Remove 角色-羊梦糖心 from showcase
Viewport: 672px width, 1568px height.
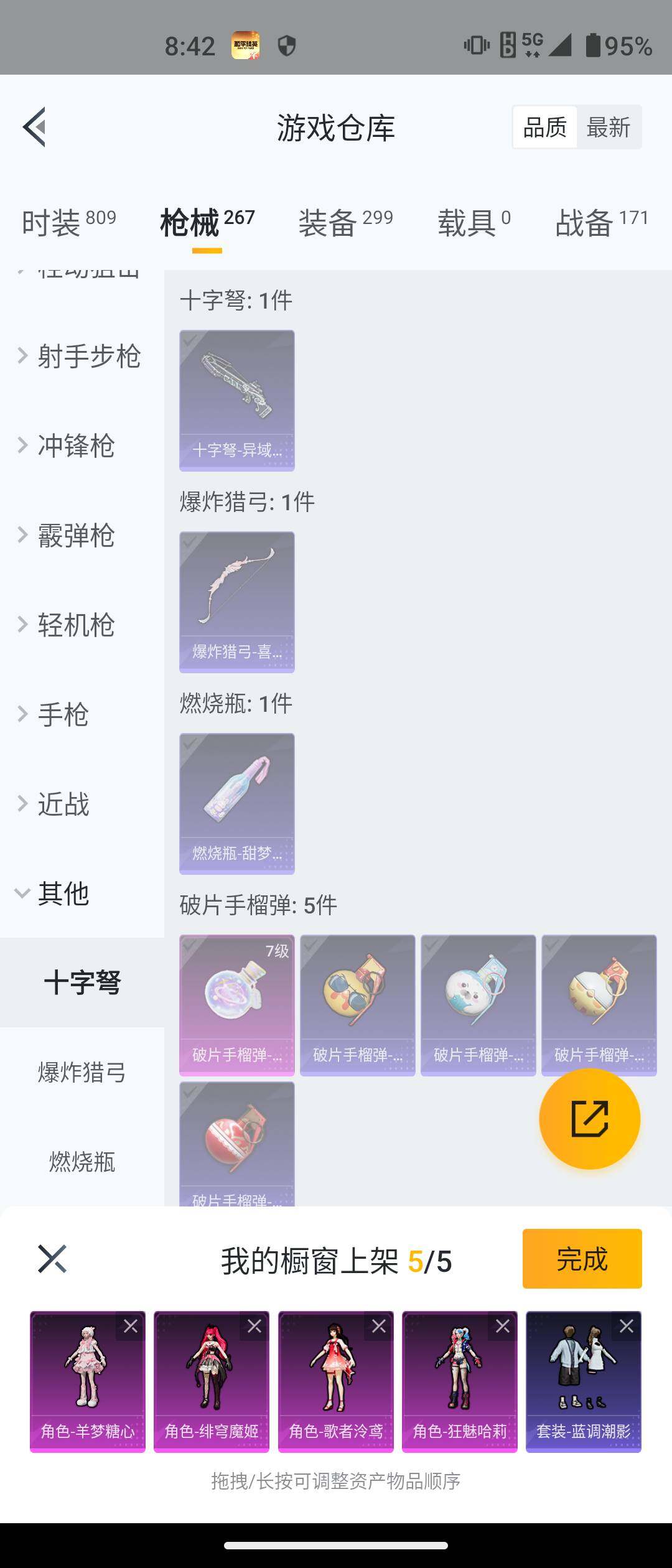131,1326
